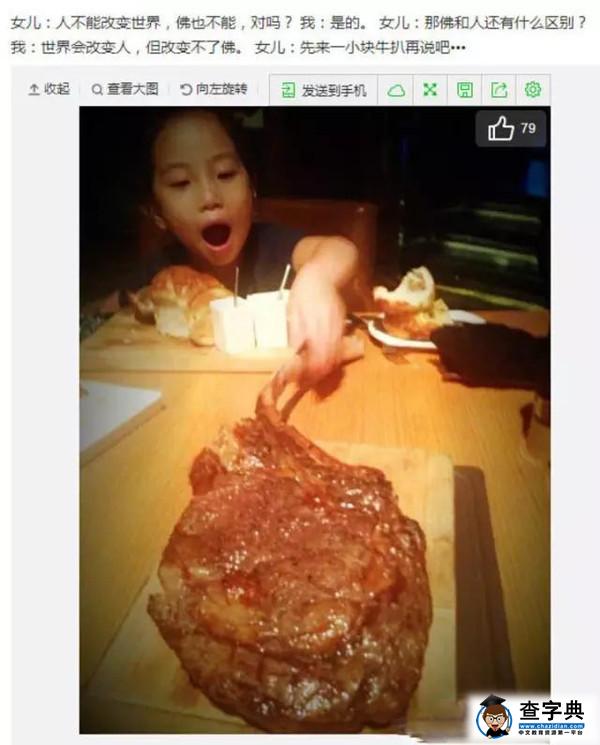Open the gear settings icon
Viewport: 600px width, 745px height.
pyautogui.click(x=532, y=90)
